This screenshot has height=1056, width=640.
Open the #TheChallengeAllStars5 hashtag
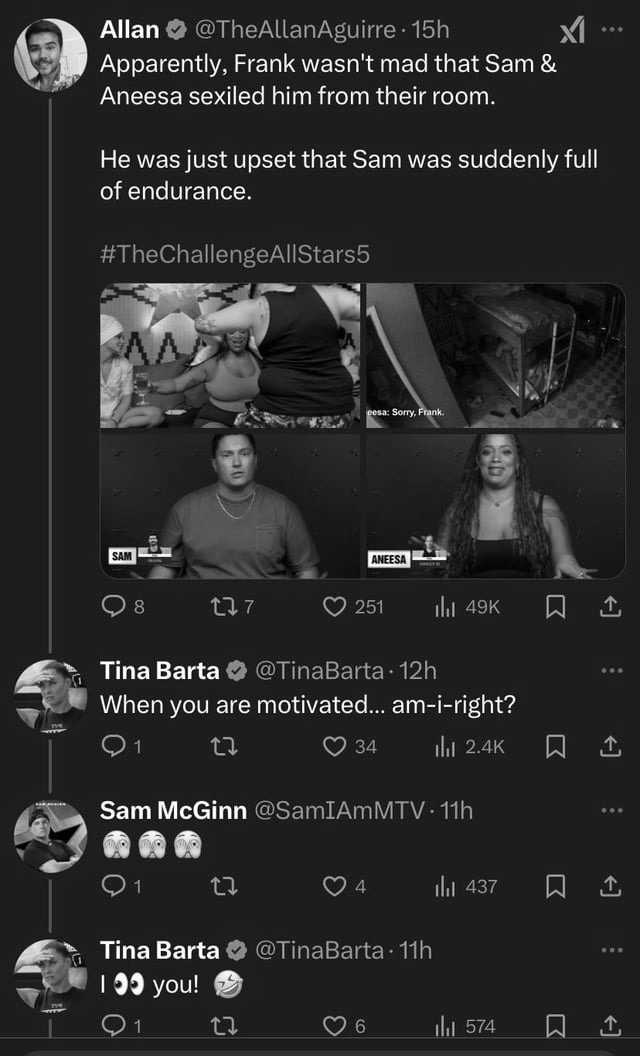[235, 254]
